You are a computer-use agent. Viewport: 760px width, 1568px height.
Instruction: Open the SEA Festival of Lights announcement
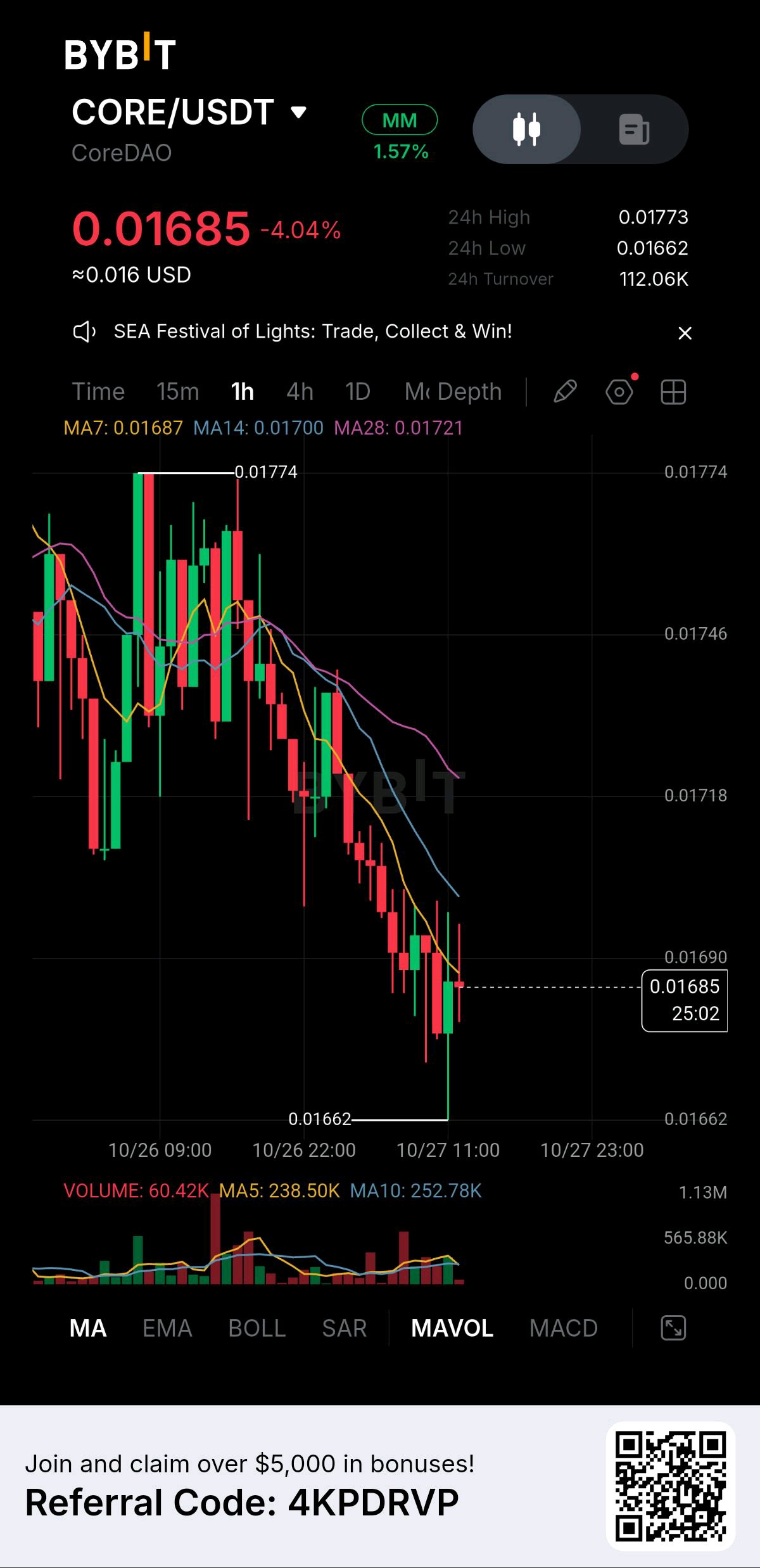pyautogui.click(x=313, y=331)
